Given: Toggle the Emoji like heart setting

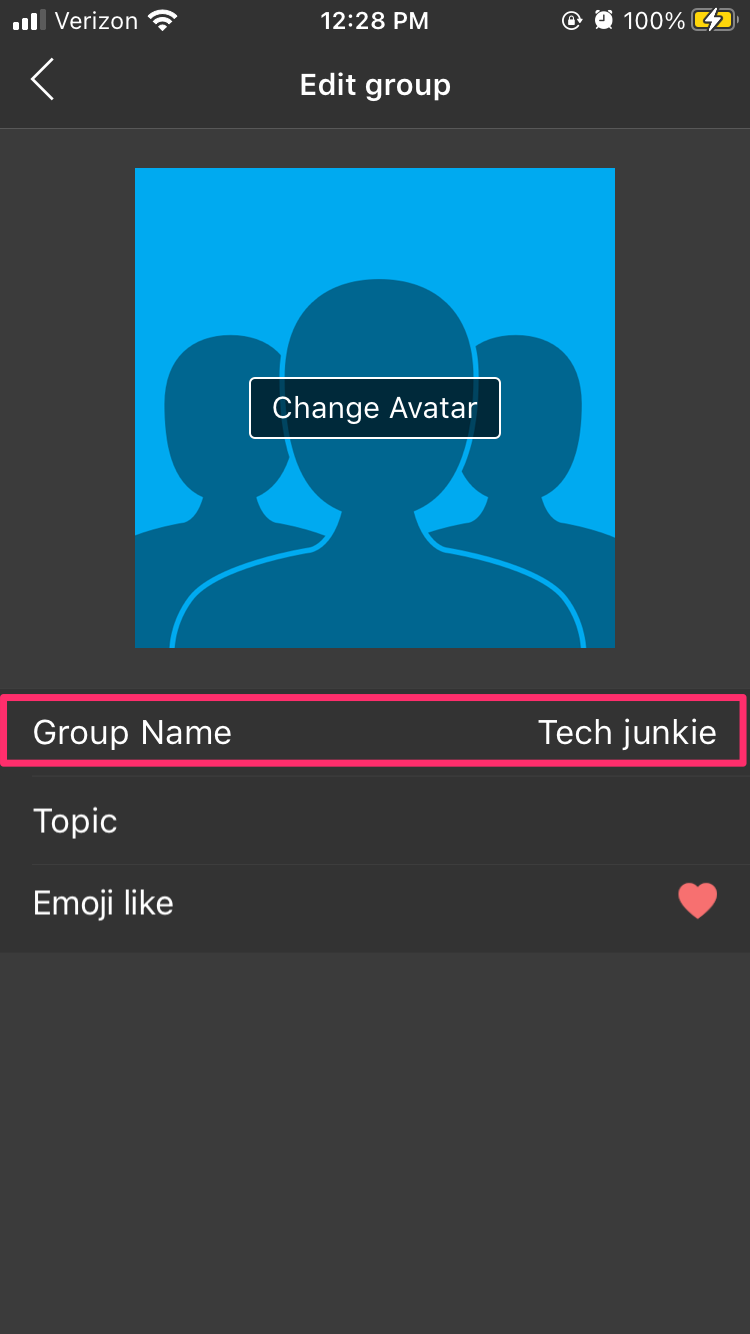Looking at the screenshot, I should coord(697,901).
